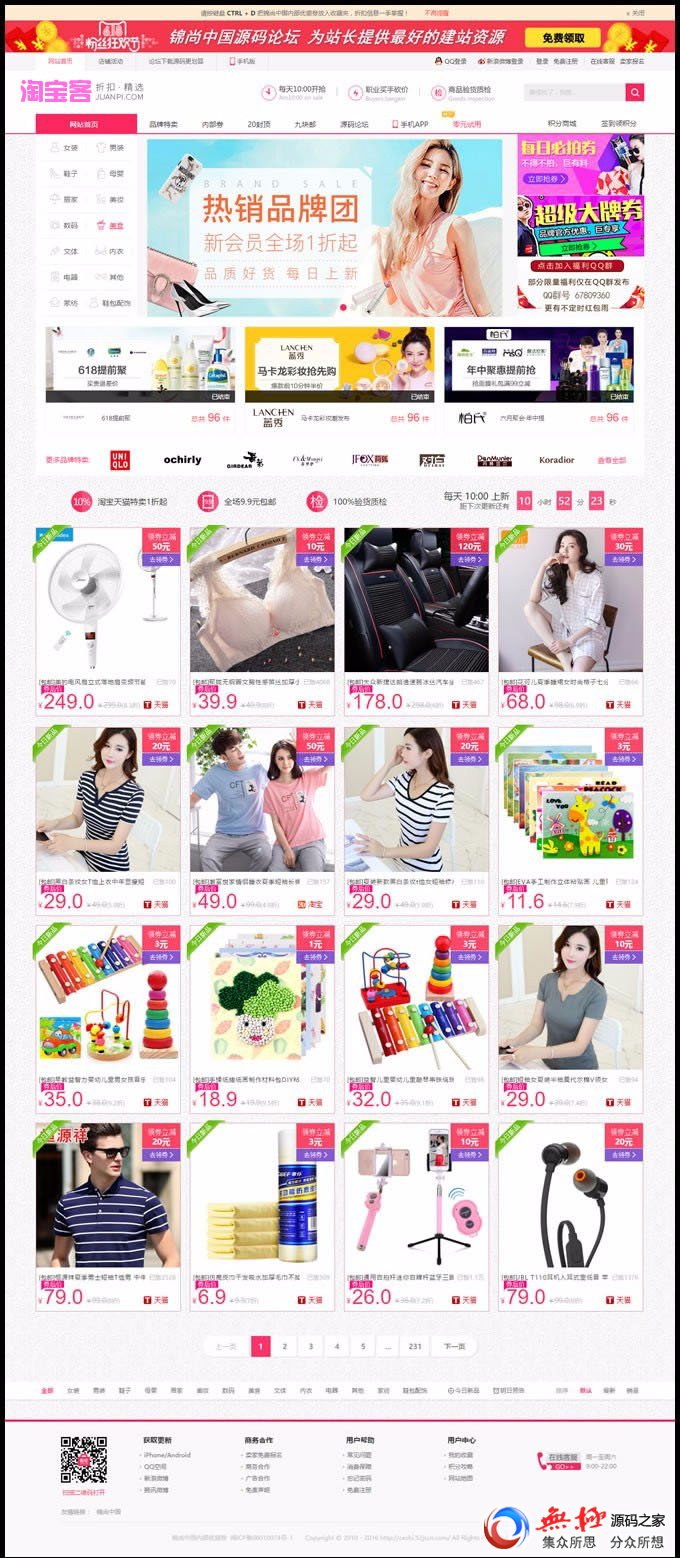Open the 618提前聚 brand sale card
680x1558 pixels.
pyautogui.click(x=140, y=365)
